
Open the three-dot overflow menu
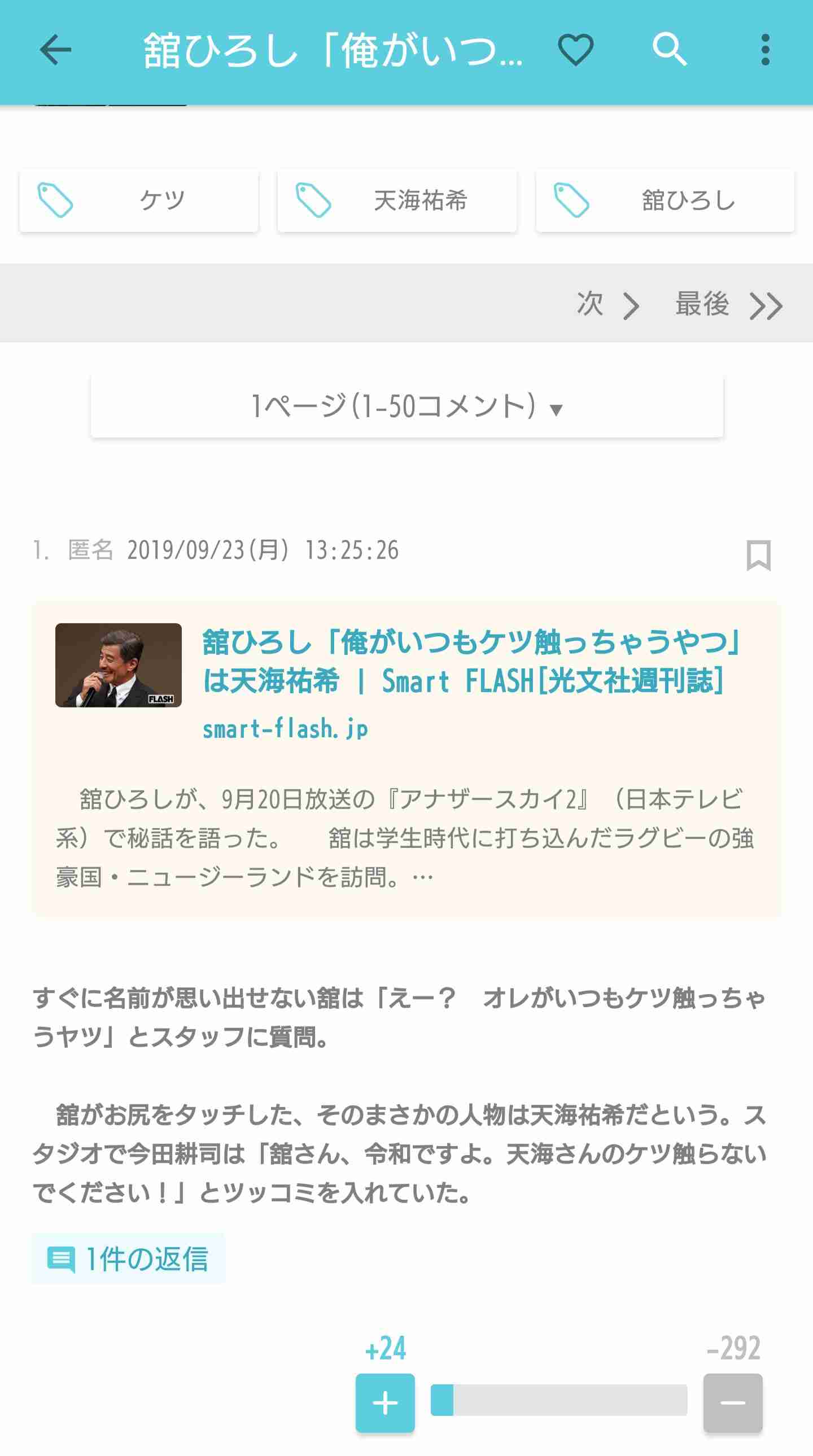[x=765, y=50]
